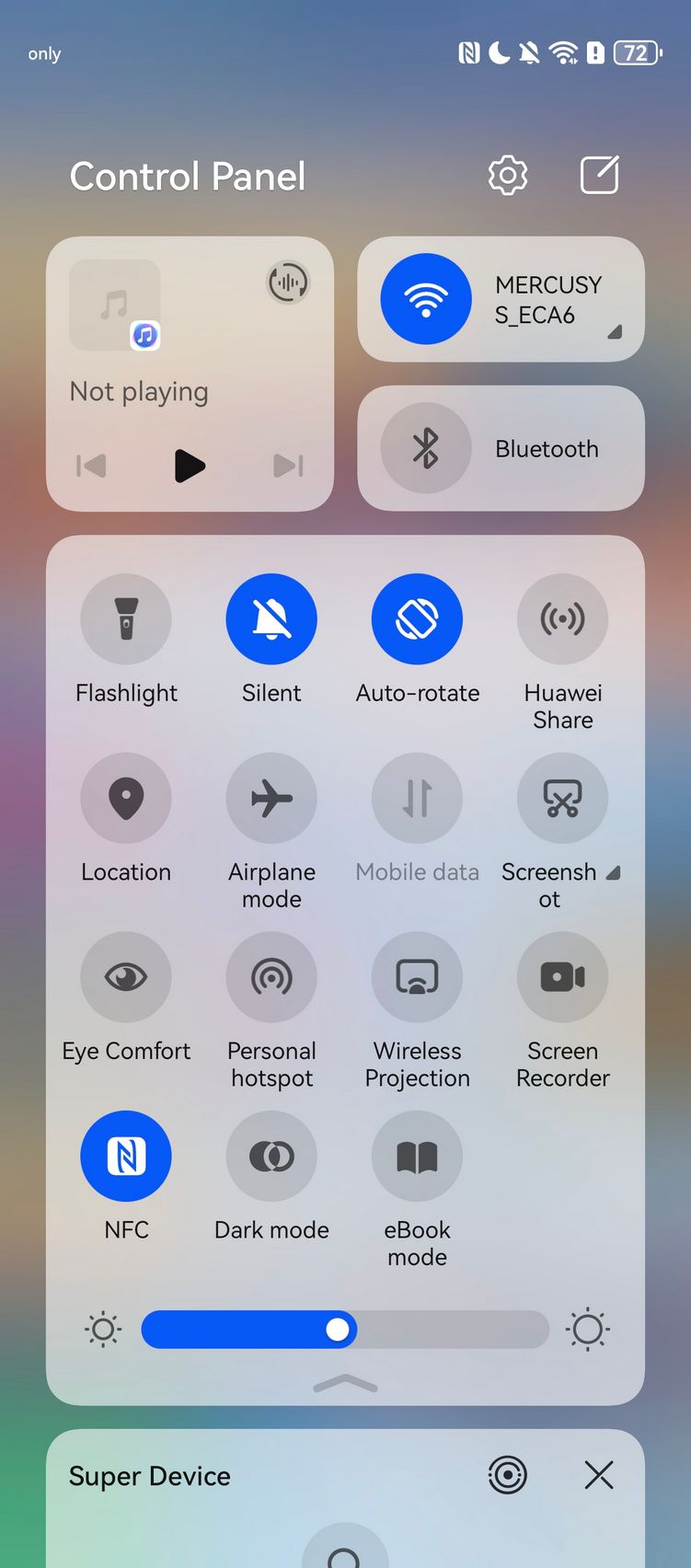Open settings via the gear icon
The image size is (691, 1568).
tap(508, 175)
